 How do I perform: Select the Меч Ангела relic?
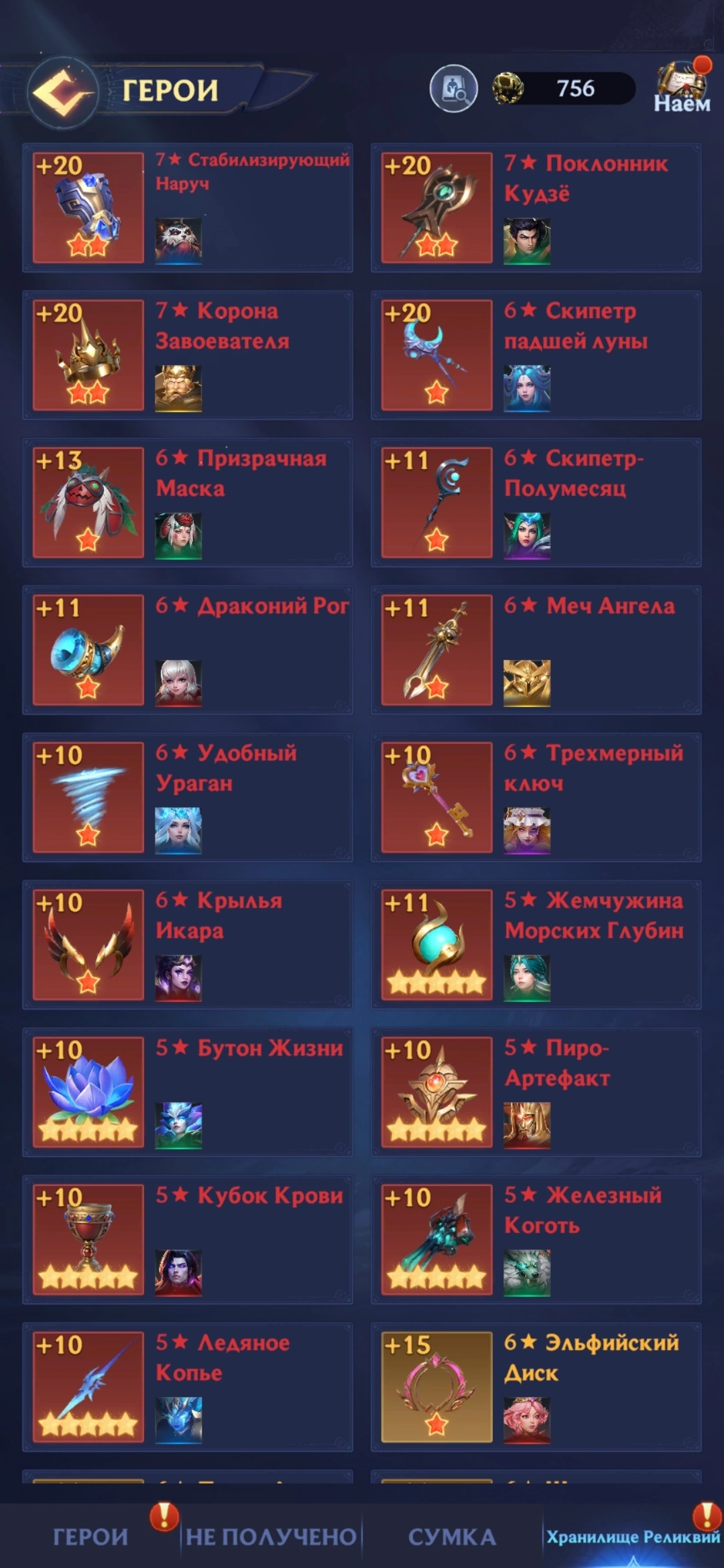tap(536, 650)
